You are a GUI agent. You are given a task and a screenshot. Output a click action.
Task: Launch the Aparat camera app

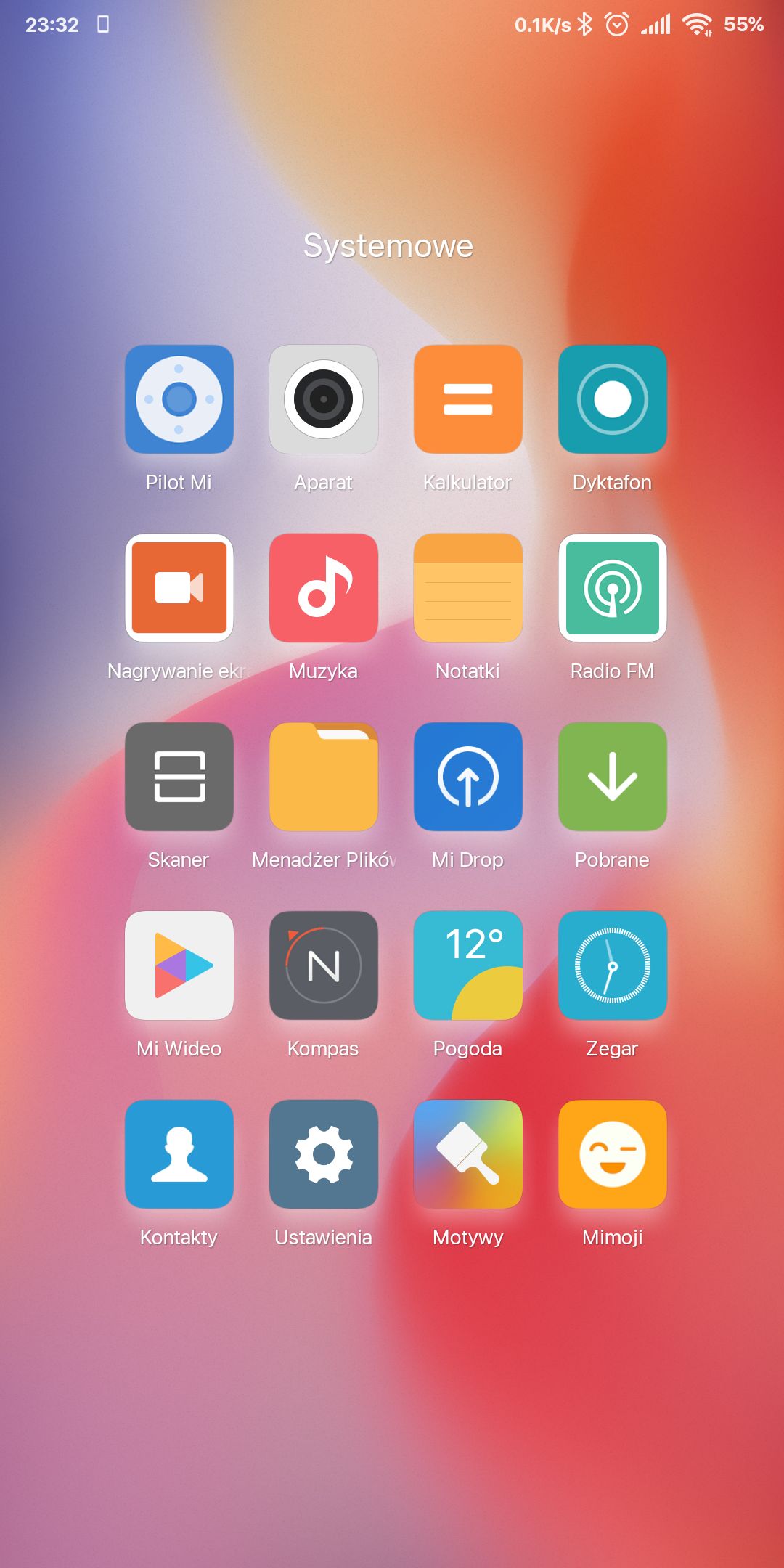pos(323,399)
